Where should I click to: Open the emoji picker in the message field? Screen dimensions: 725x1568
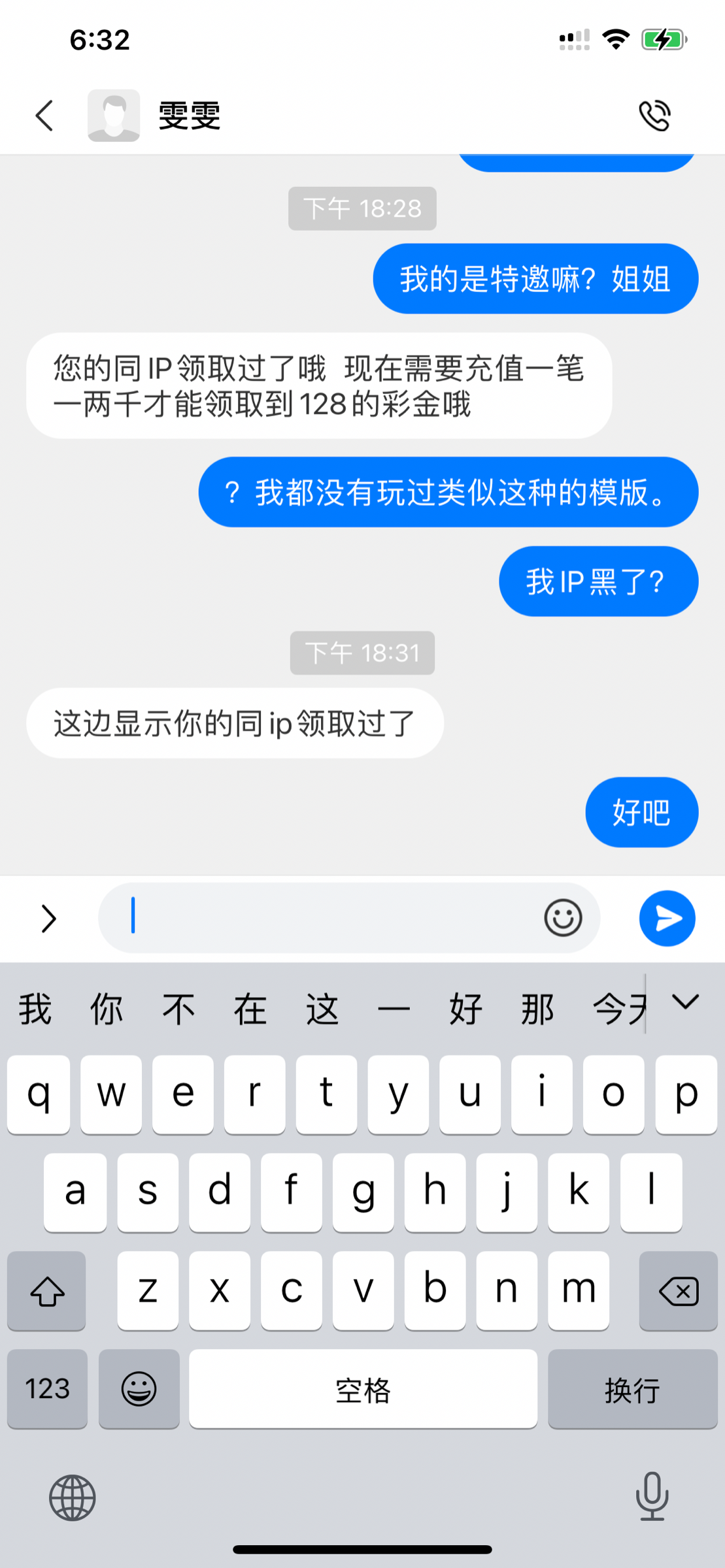click(564, 918)
